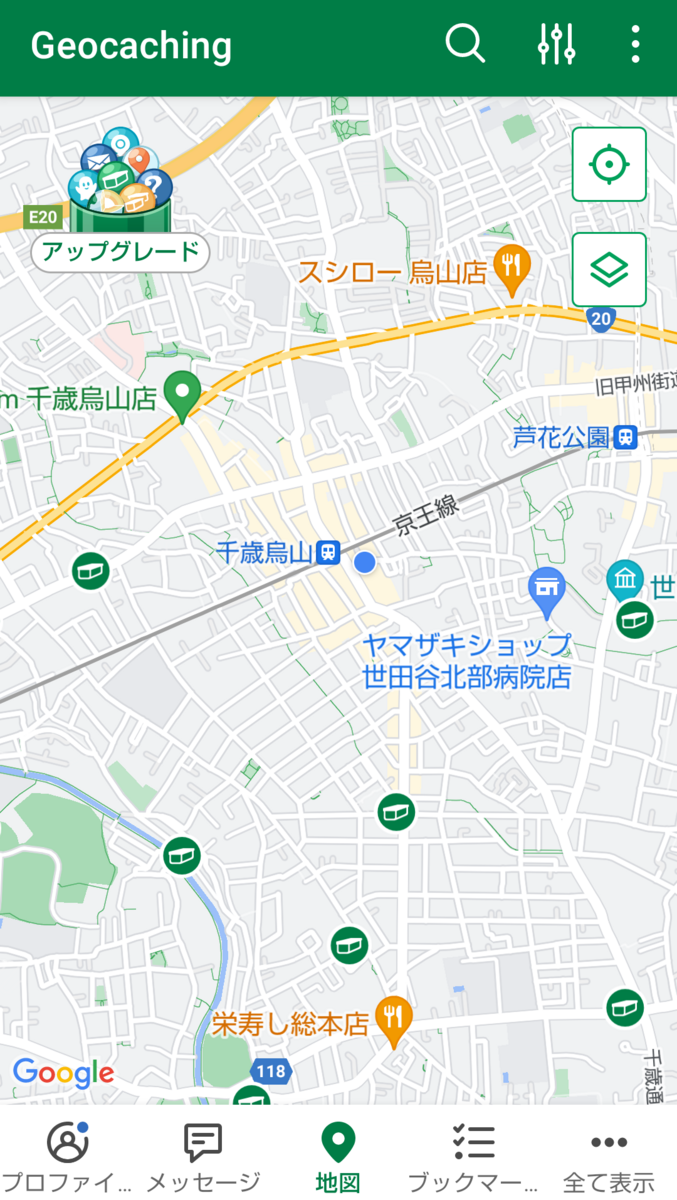Viewport: 677px width, 1200px height.
Task: Tap the アップグレード upgrade button
Action: pos(120,251)
